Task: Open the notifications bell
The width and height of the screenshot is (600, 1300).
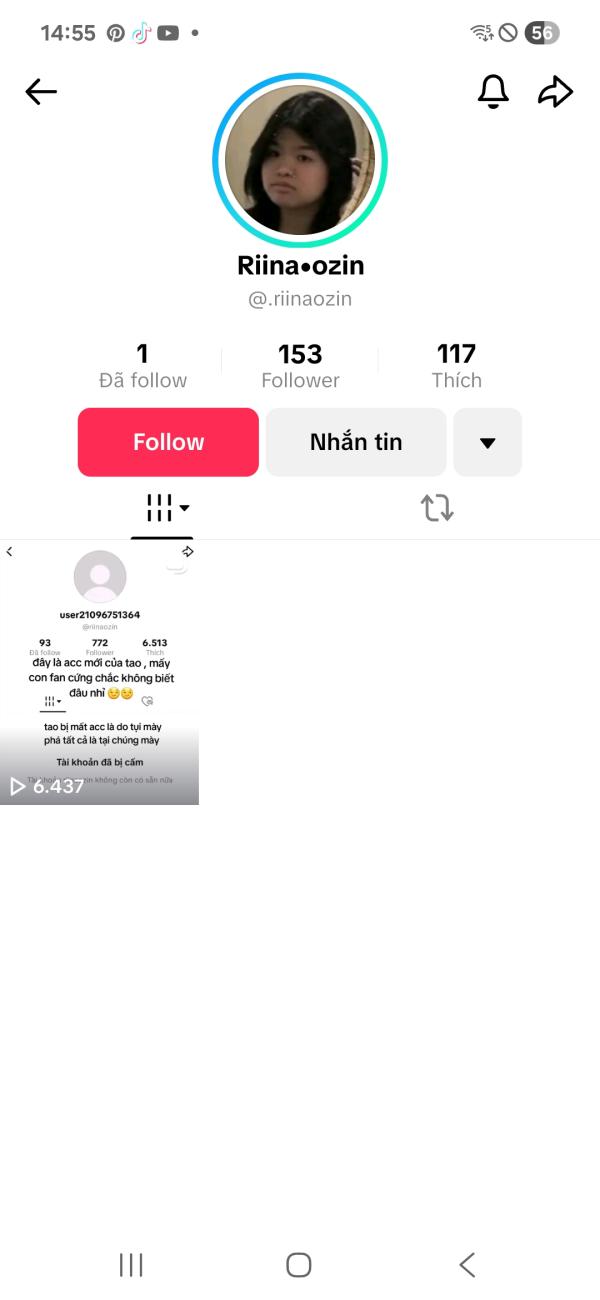Action: (x=493, y=92)
